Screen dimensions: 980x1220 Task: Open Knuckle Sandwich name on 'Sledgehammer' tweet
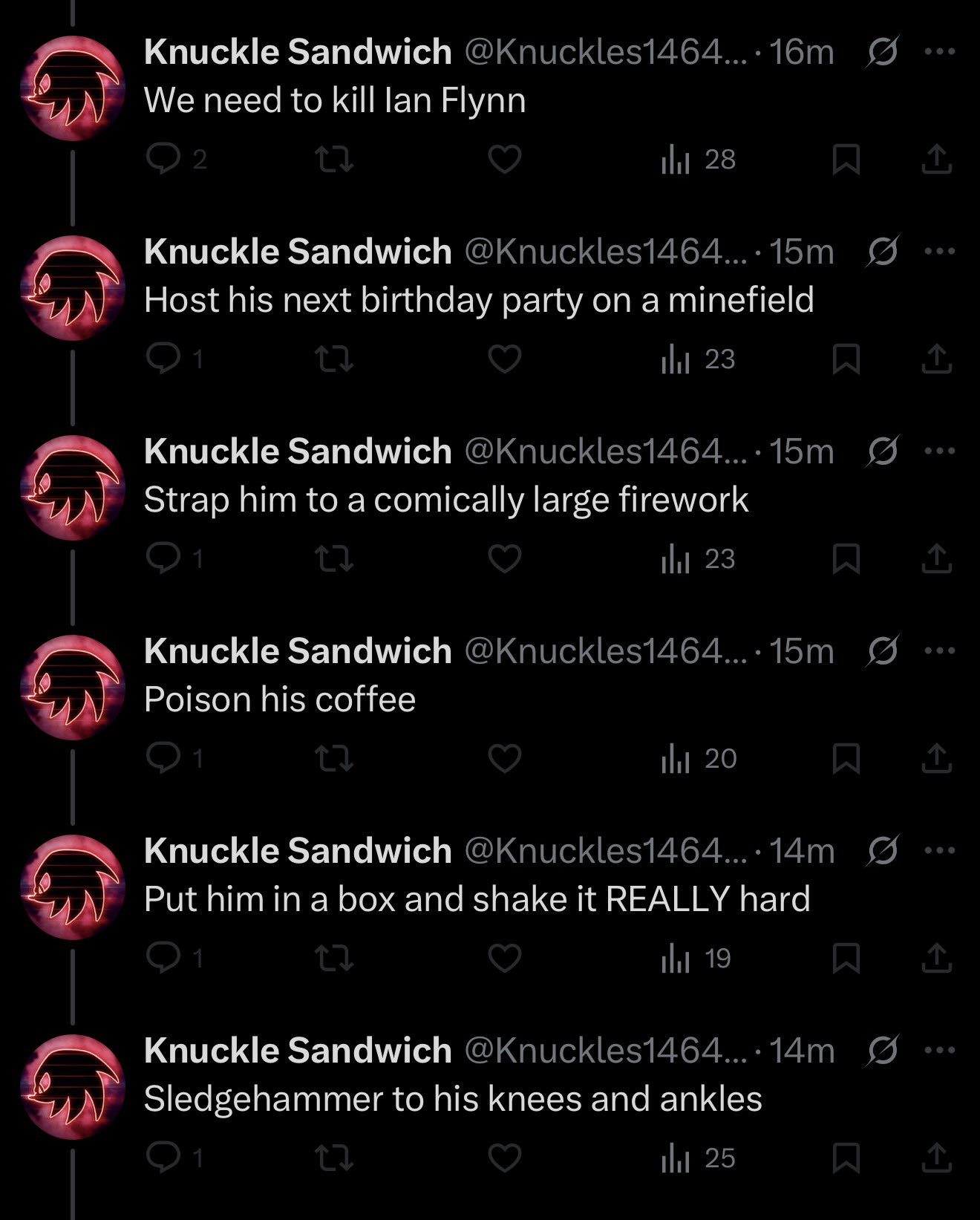(298, 1051)
